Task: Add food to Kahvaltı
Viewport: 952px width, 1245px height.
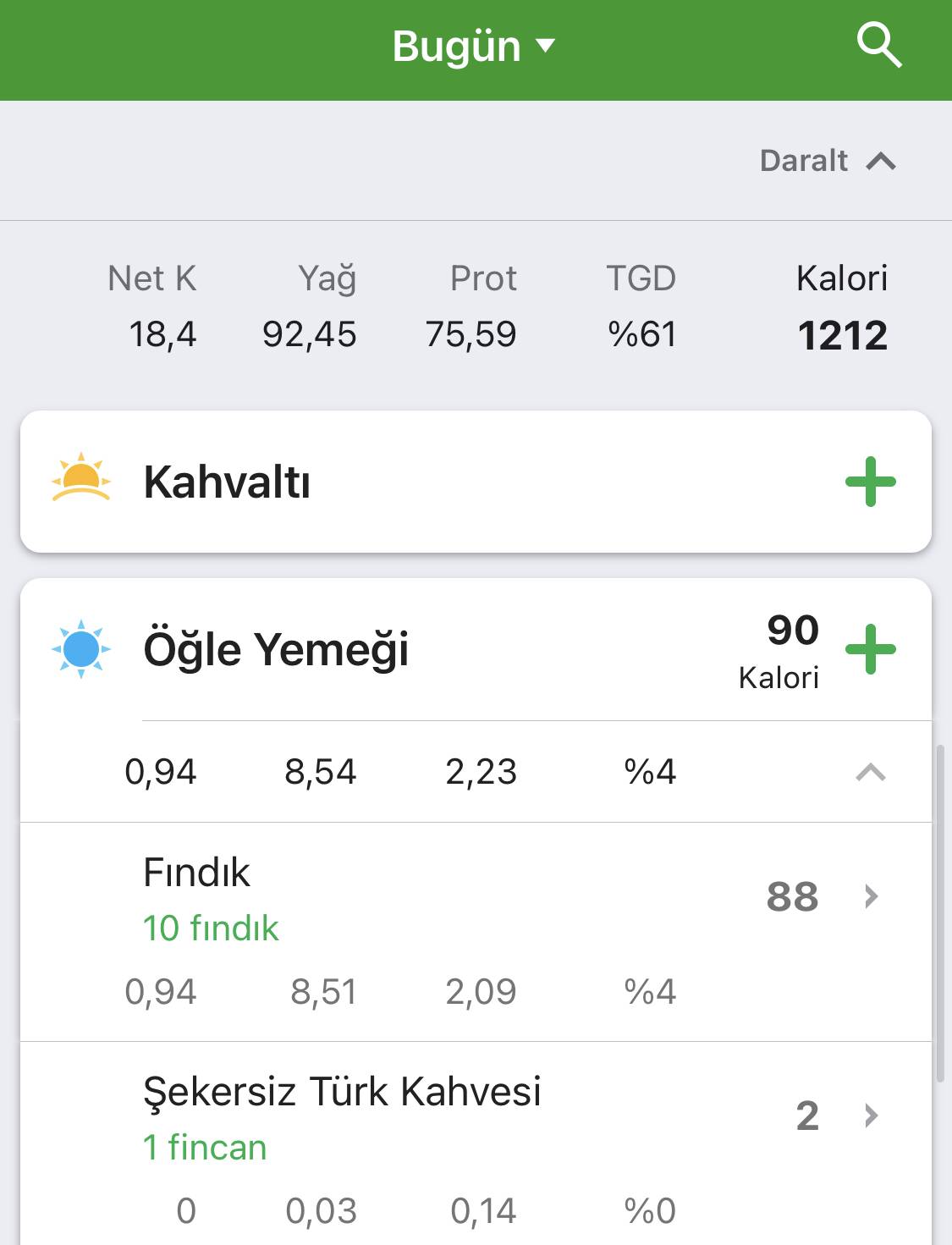Action: [x=870, y=482]
